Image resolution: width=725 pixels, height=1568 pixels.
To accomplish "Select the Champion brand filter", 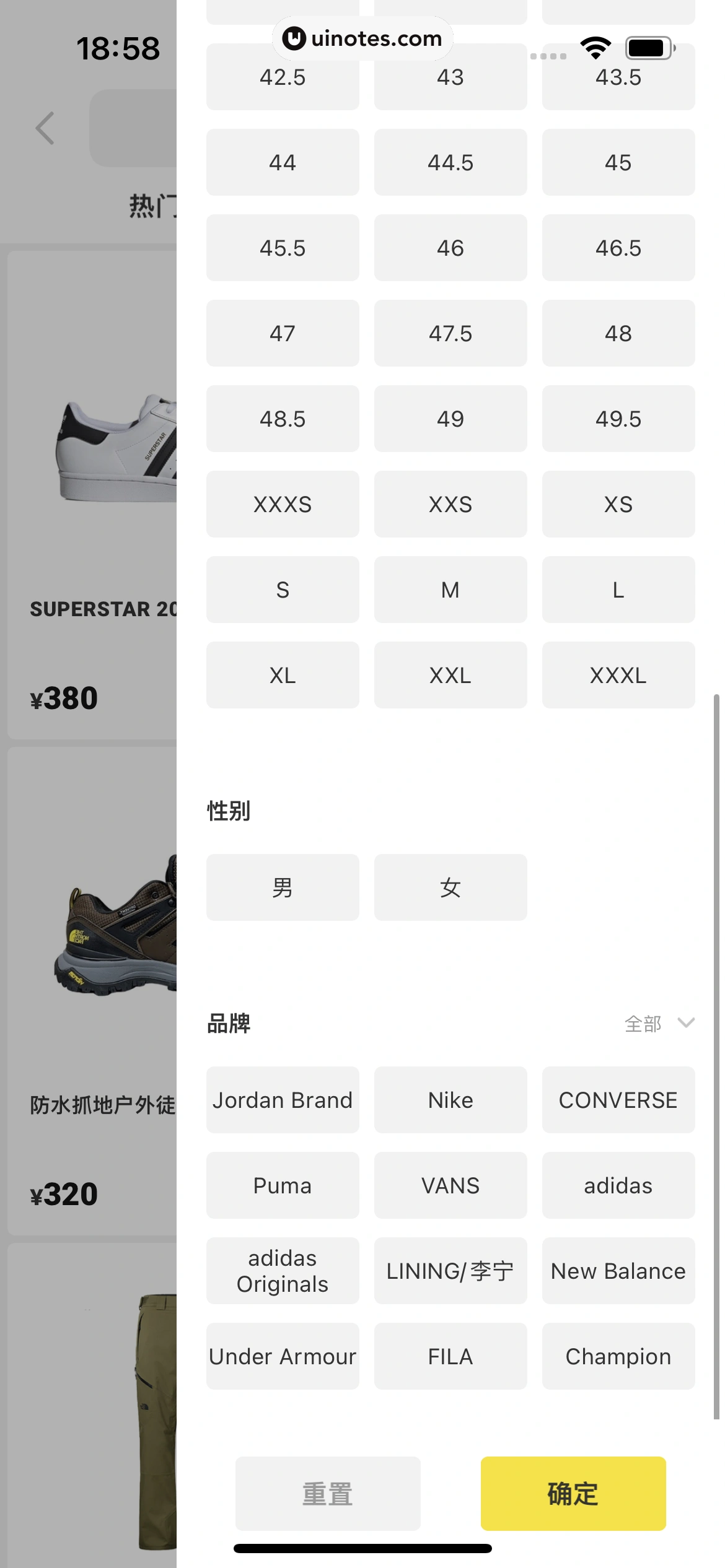I will pos(618,1356).
